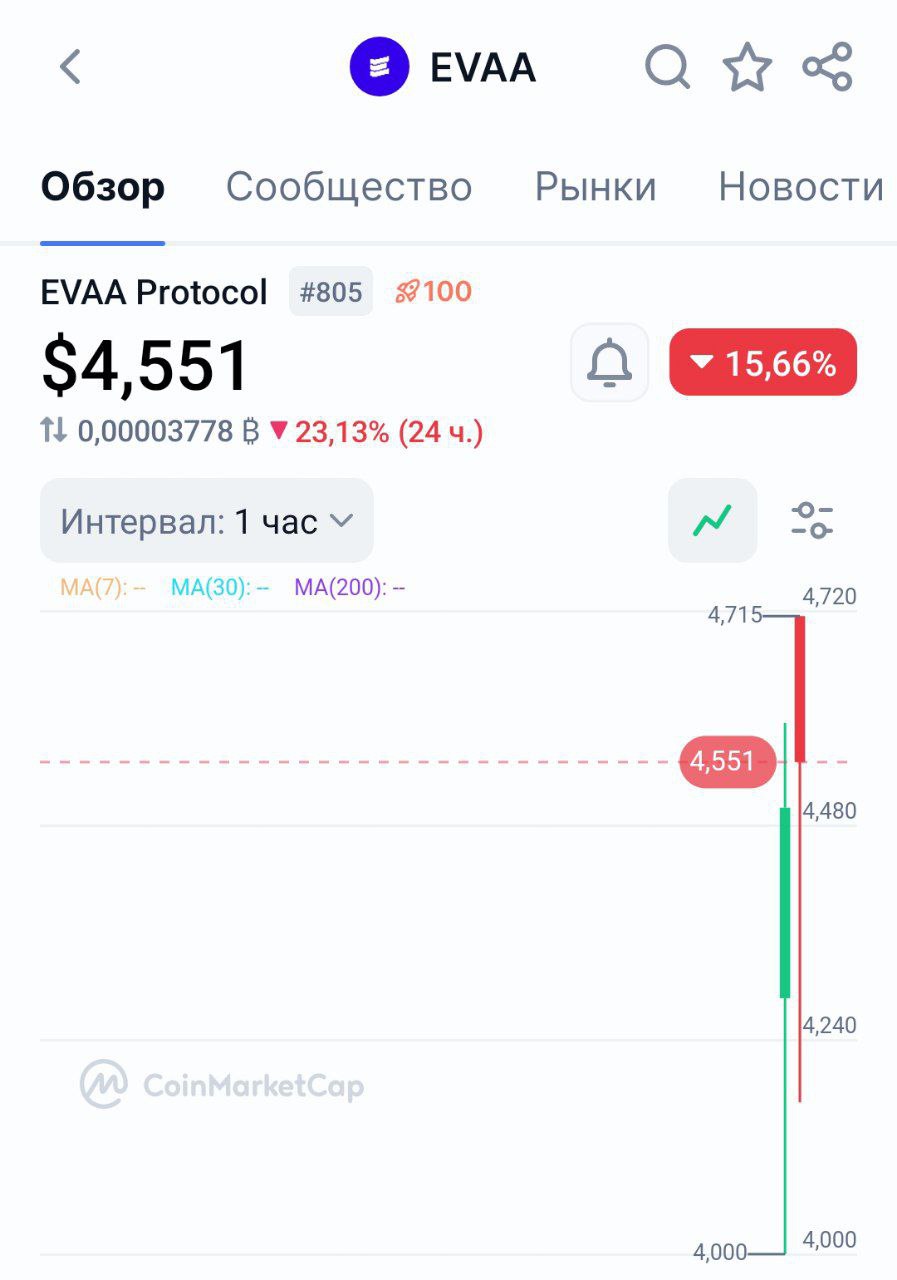The height and width of the screenshot is (1280, 897).
Task: Open chart settings sliders icon
Action: point(812,521)
